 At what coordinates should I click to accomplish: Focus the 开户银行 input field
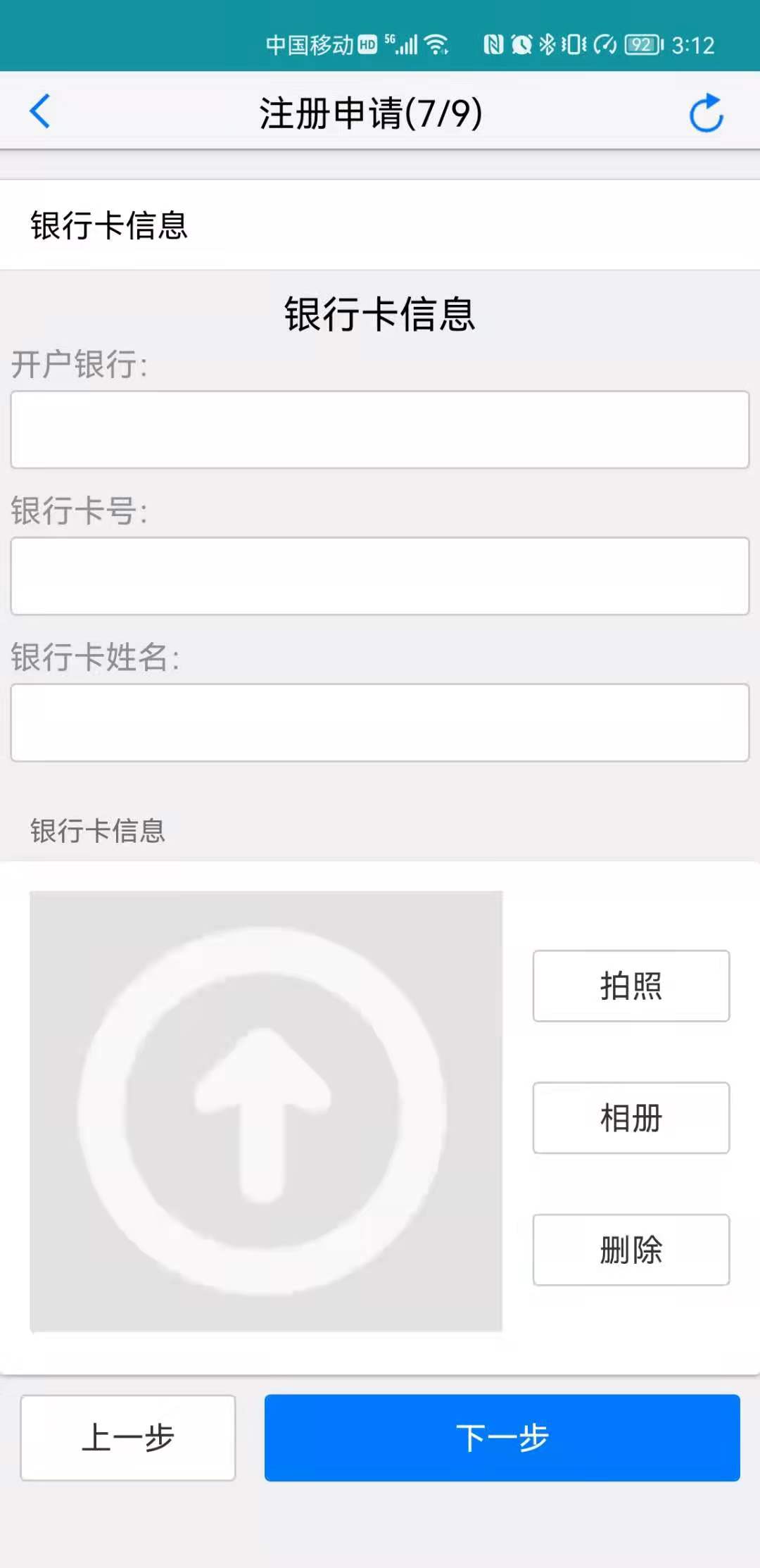(x=380, y=429)
